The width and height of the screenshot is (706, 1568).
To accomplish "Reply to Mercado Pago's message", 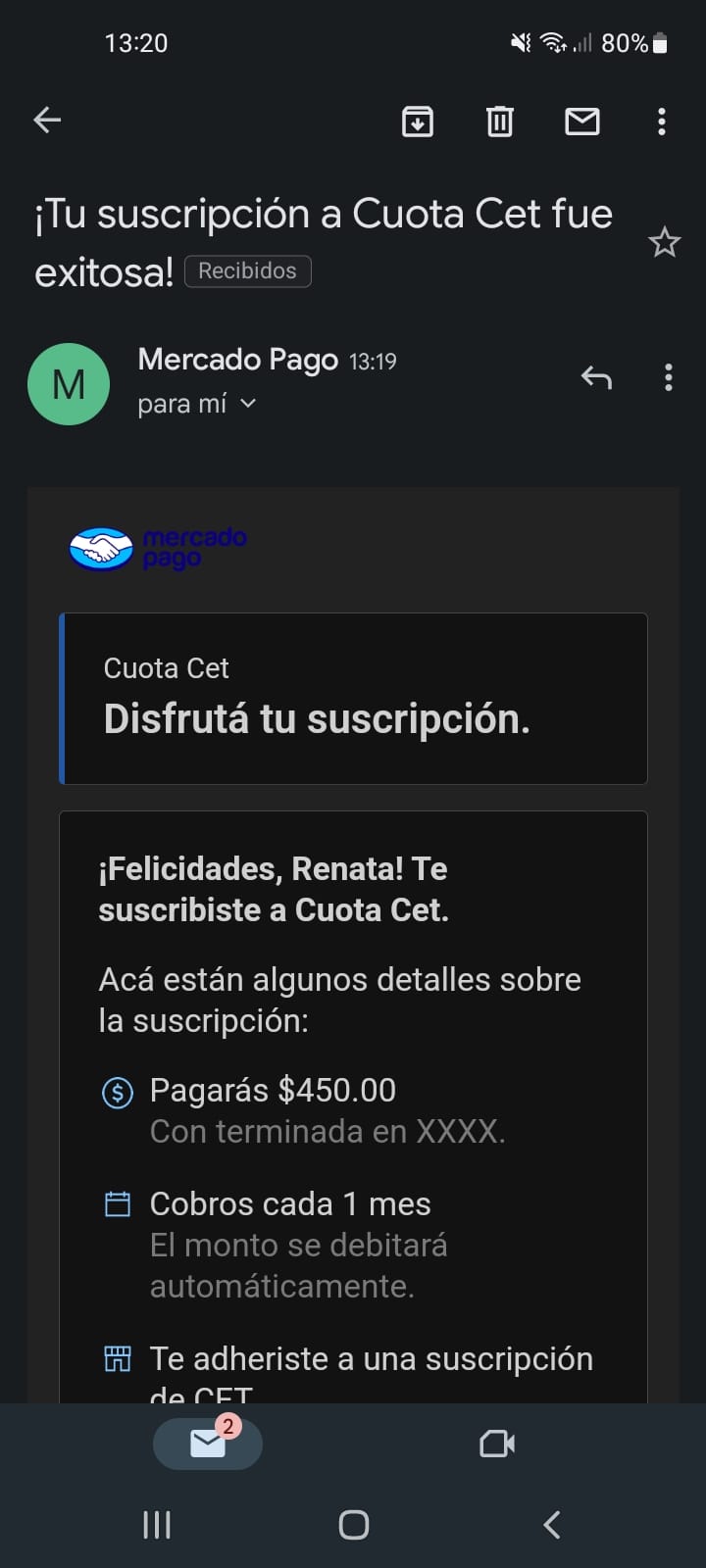I will [596, 377].
